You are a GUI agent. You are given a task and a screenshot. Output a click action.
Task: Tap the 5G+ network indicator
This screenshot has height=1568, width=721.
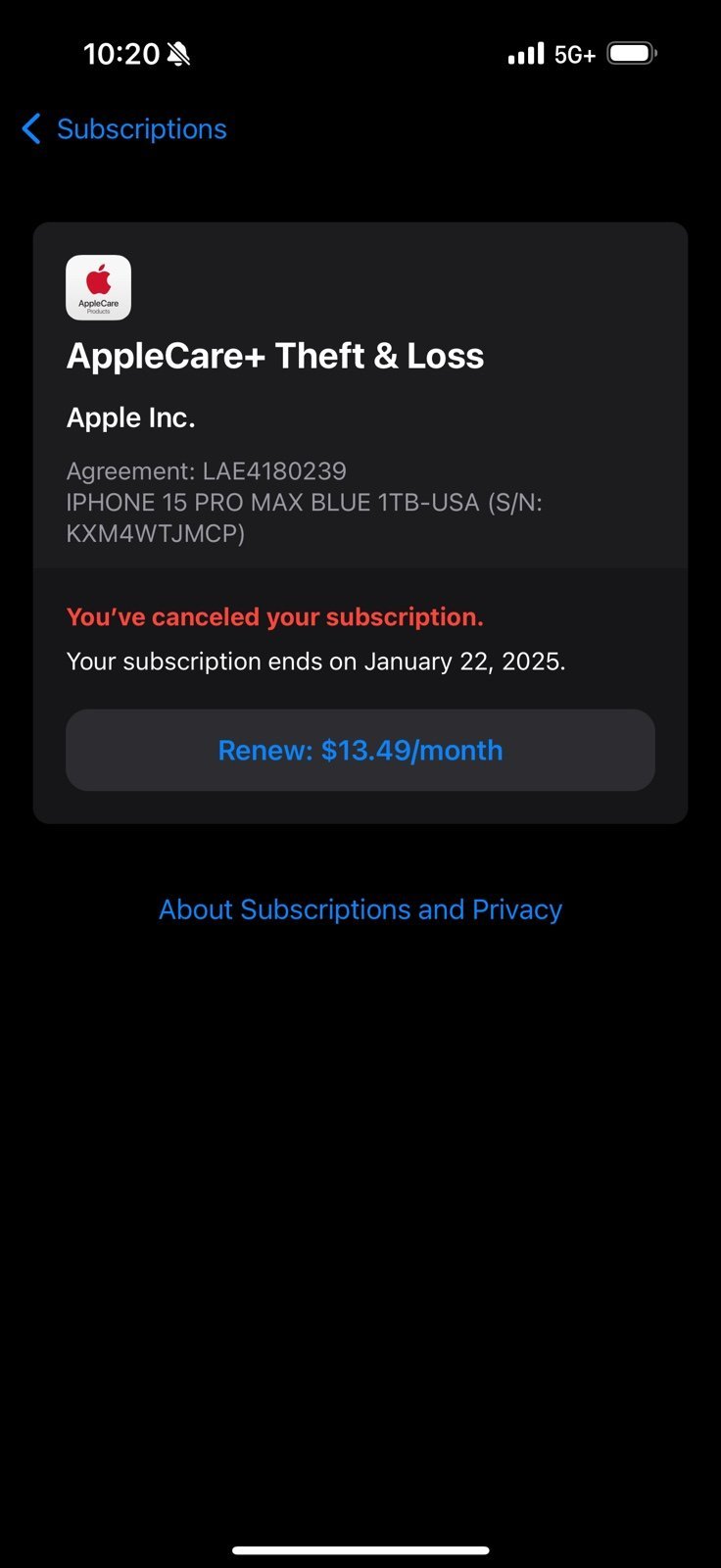tap(575, 54)
